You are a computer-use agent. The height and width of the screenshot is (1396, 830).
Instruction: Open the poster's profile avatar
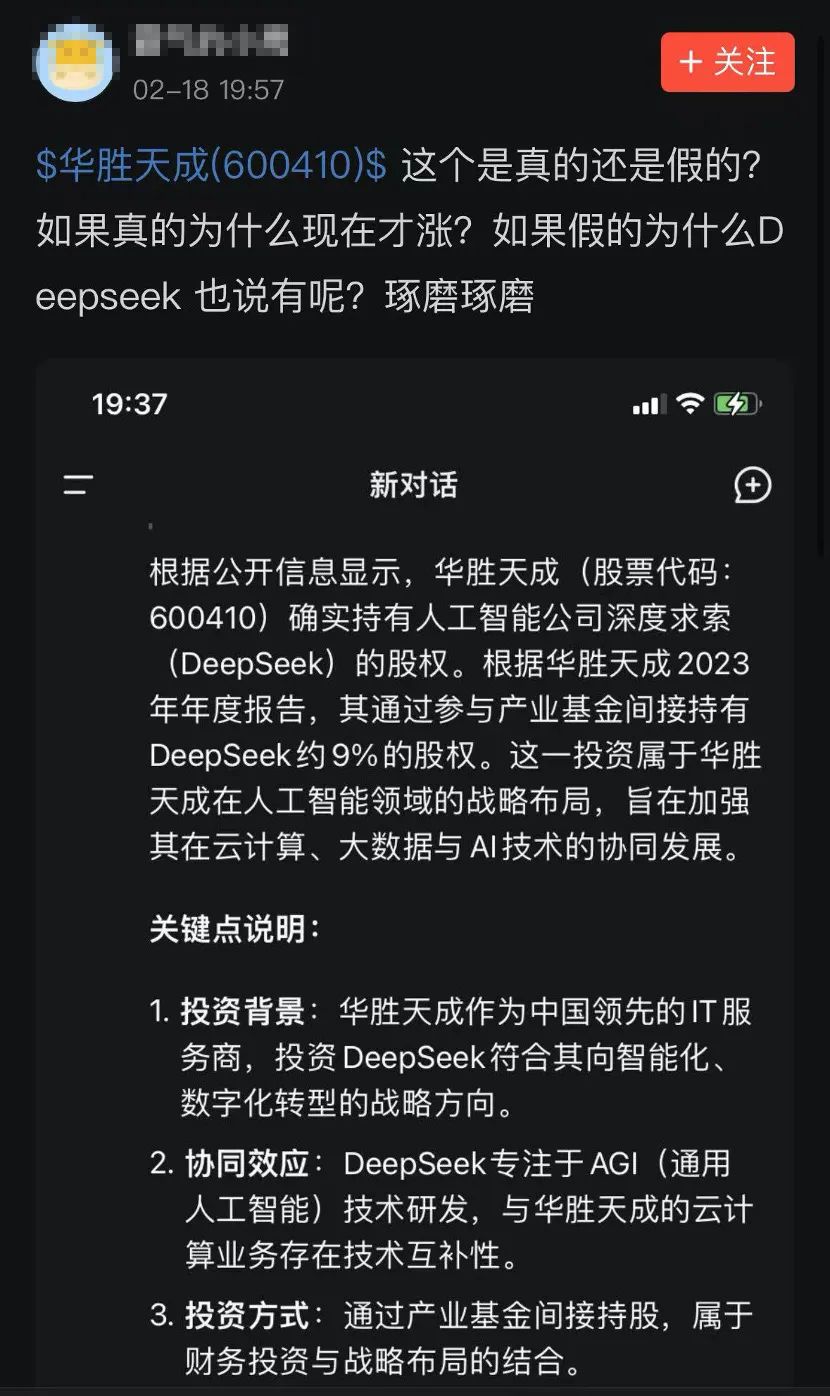(x=73, y=62)
